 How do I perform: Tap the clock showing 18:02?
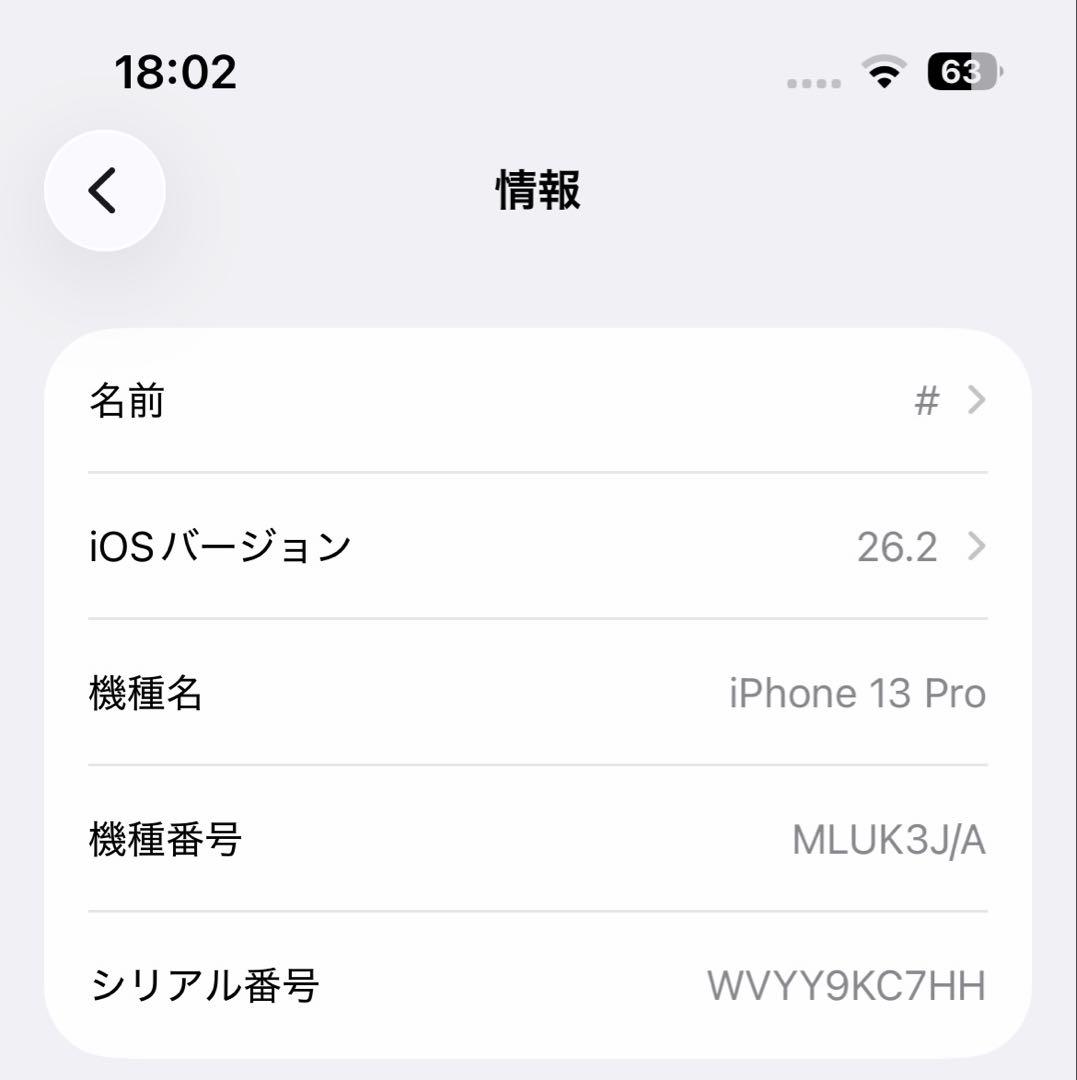[175, 72]
